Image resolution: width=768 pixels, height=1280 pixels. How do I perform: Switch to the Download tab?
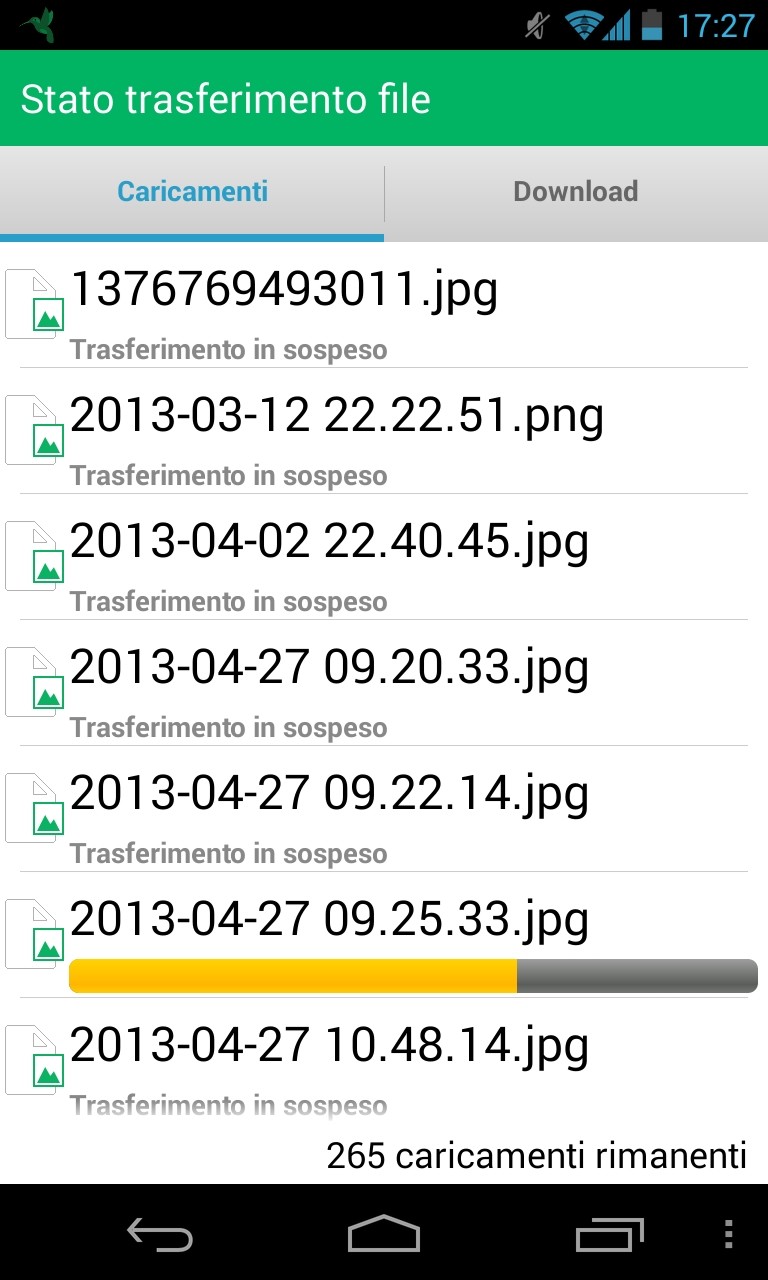576,192
